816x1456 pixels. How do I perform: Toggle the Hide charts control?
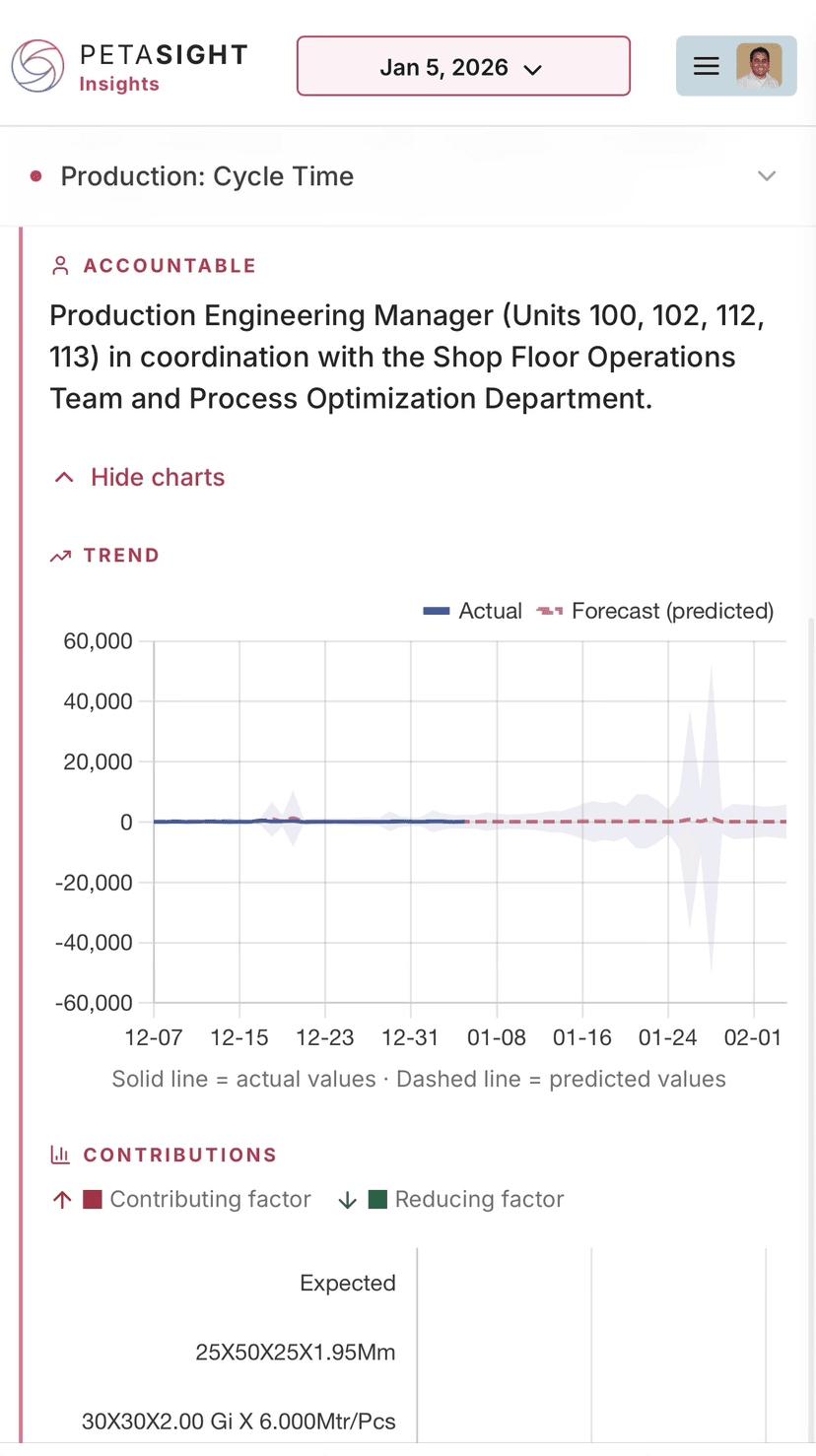pyautogui.click(x=138, y=477)
